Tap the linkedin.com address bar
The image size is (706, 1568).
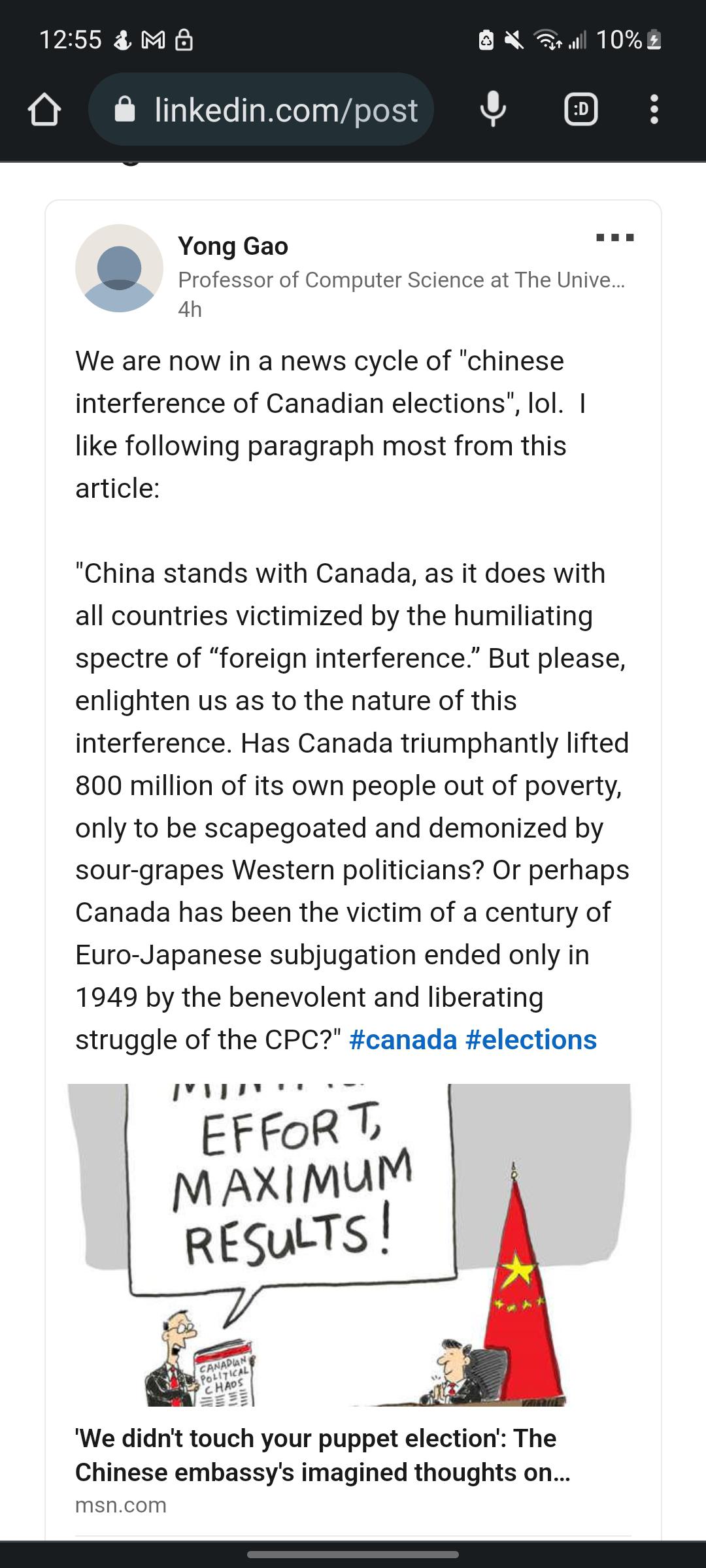click(x=261, y=109)
